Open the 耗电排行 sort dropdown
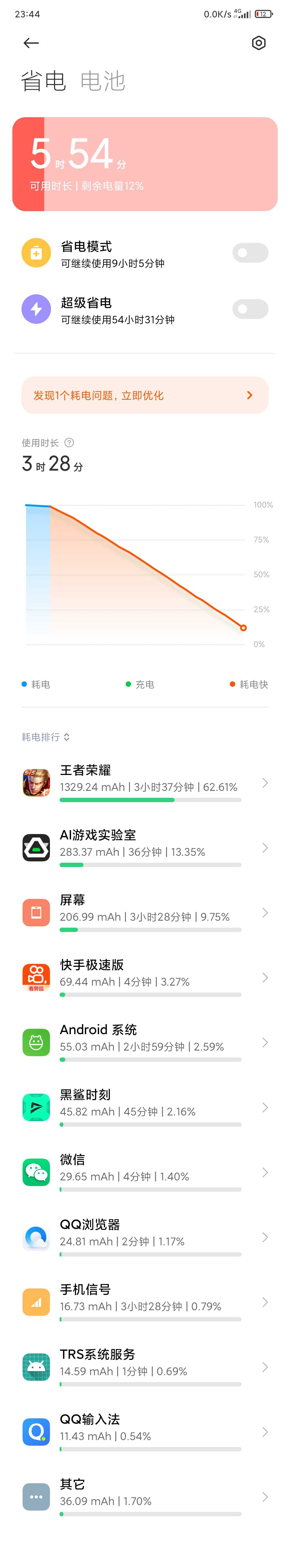The image size is (290, 1568). coord(46,737)
